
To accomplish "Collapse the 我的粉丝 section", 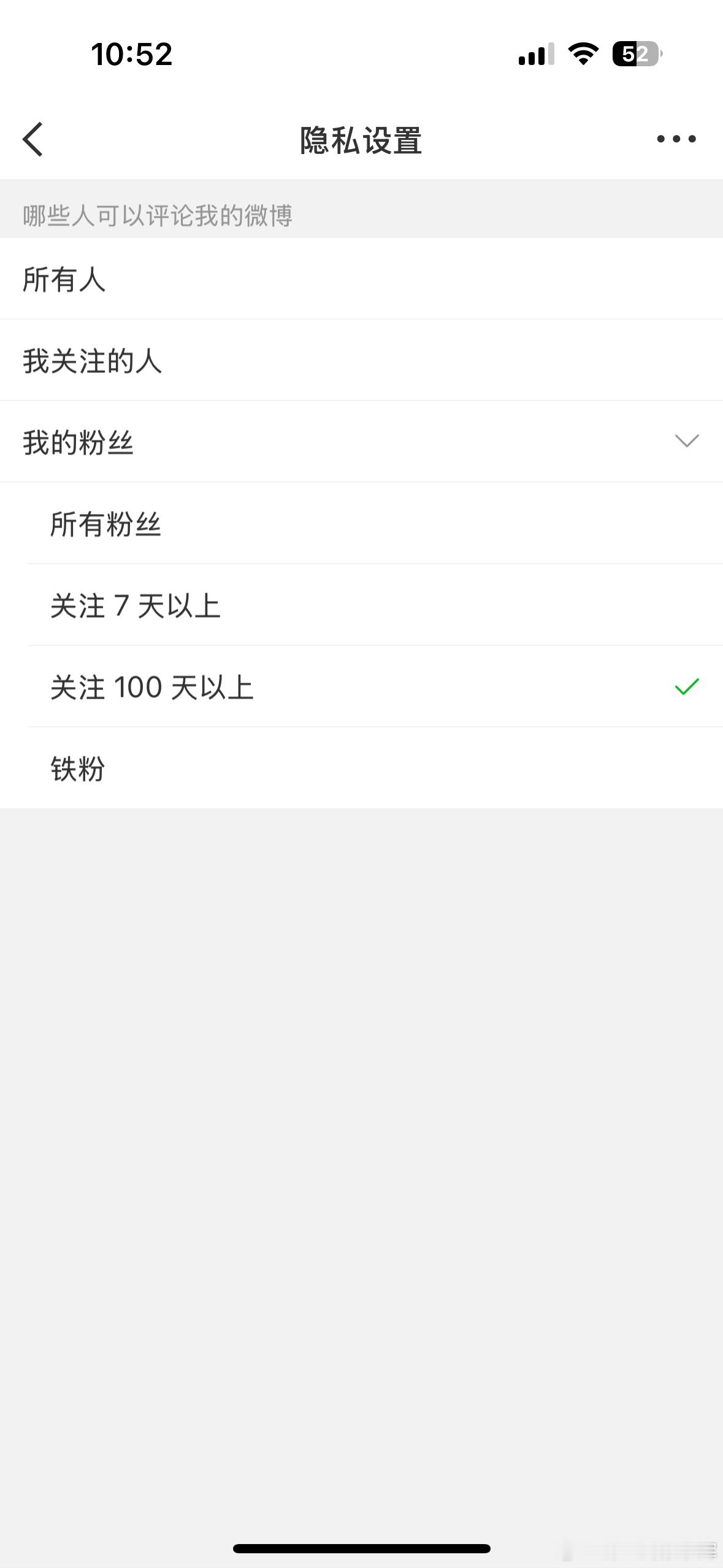I will pyautogui.click(x=361, y=442).
